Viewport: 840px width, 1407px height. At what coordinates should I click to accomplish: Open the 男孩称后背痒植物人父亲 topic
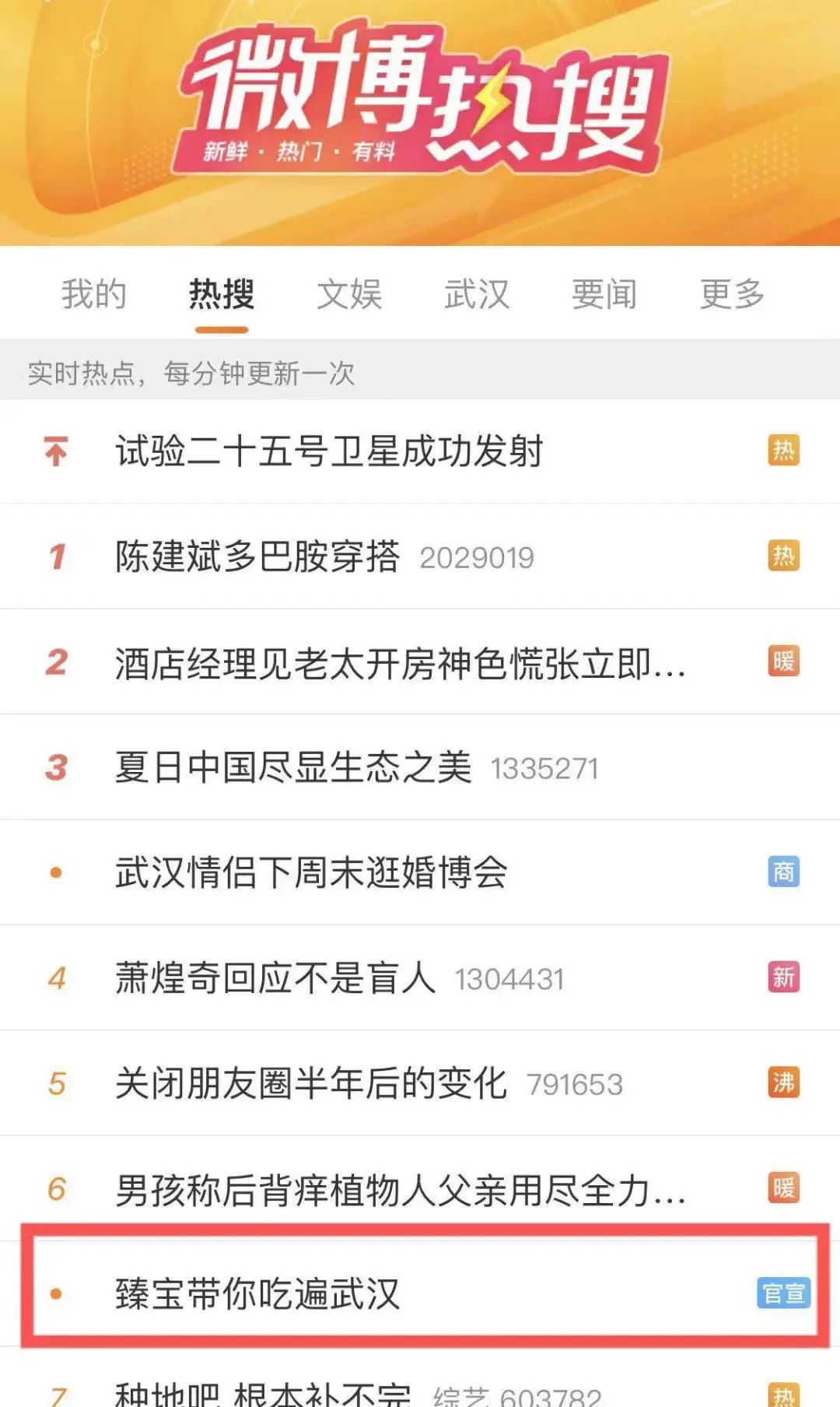tap(400, 1189)
